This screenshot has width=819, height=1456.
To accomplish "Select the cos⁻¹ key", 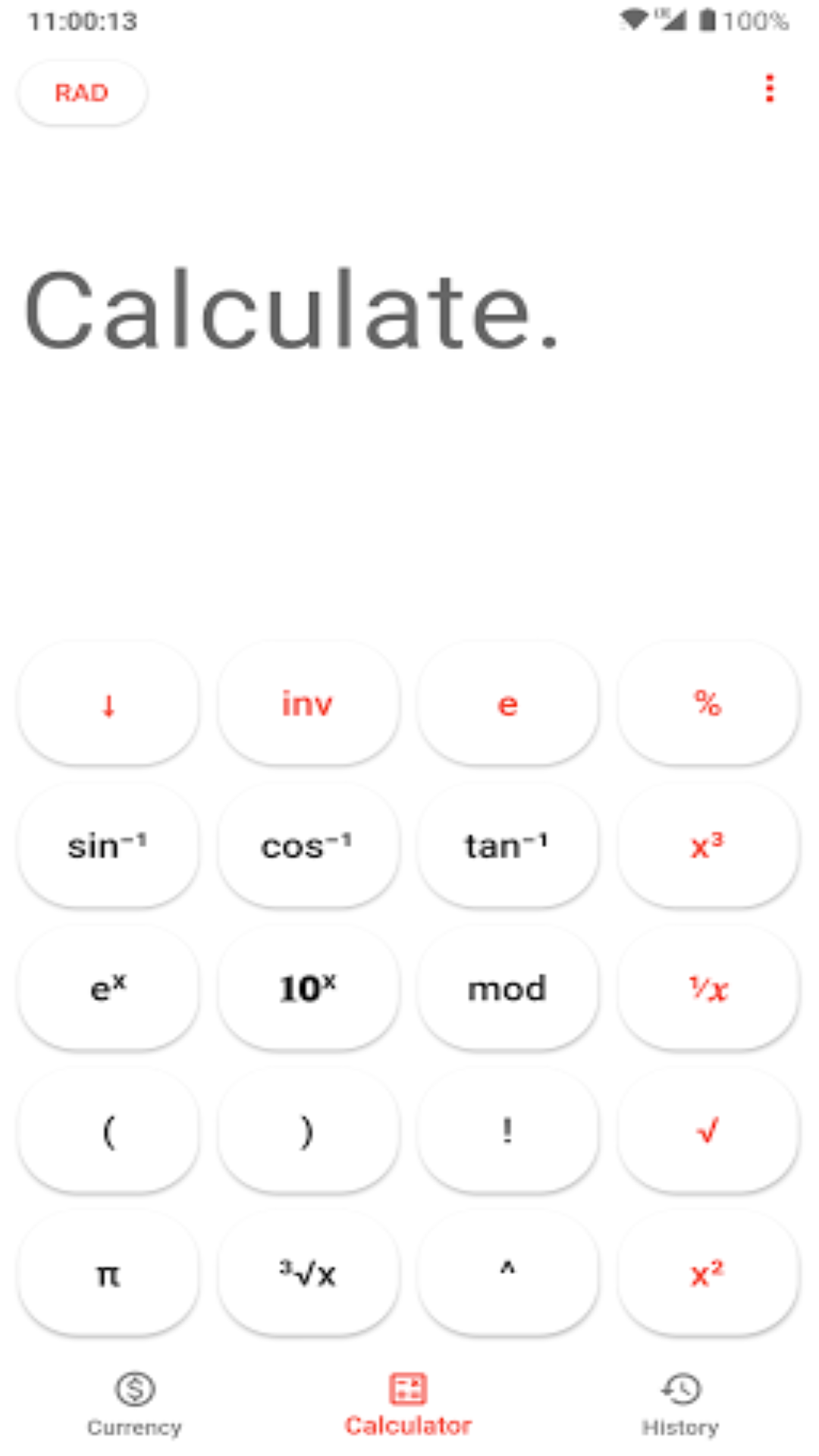I will [x=308, y=846].
